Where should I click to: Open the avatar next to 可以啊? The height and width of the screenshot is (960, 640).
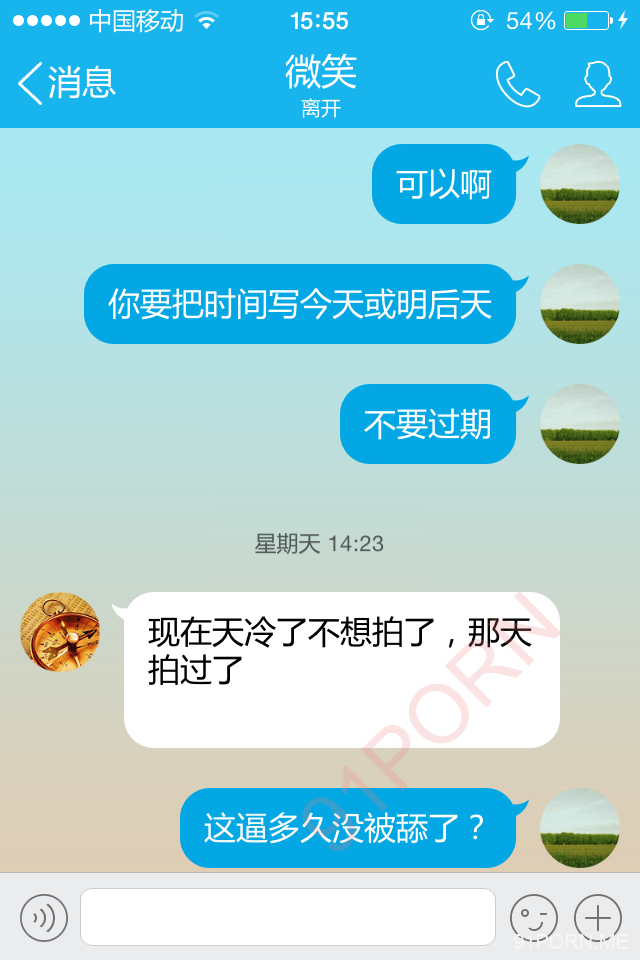pyautogui.click(x=580, y=184)
